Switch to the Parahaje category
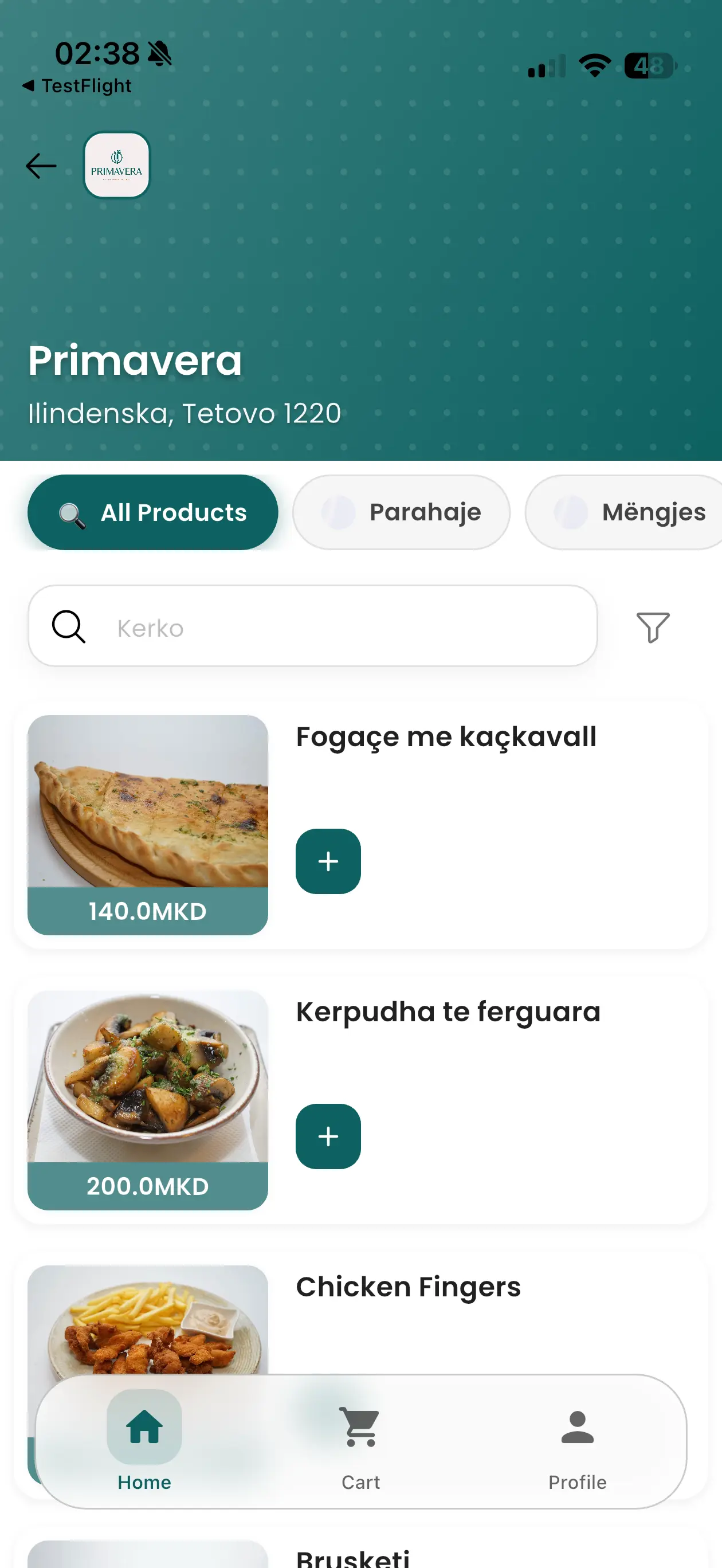The width and height of the screenshot is (722, 1568). pos(402,512)
